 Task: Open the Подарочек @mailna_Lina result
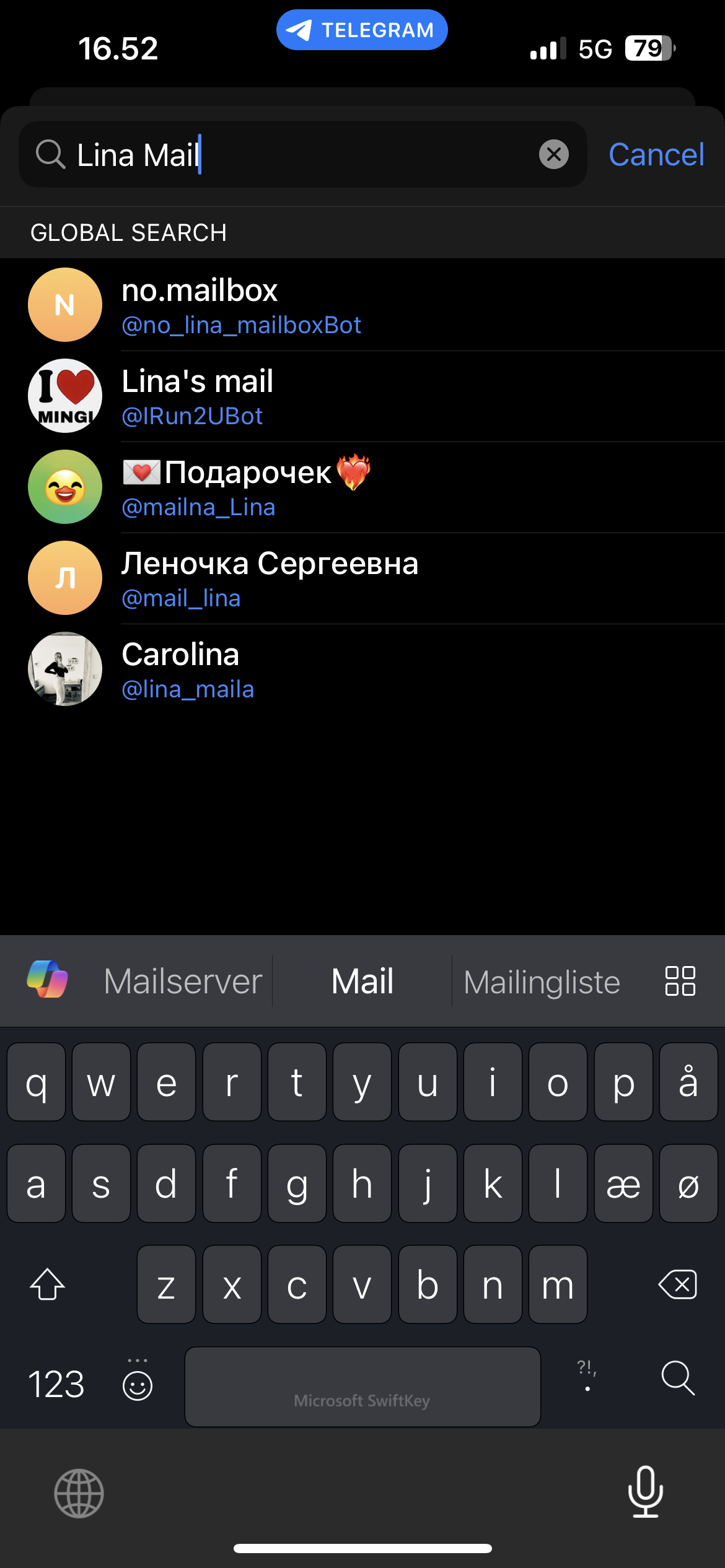pyautogui.click(x=362, y=487)
